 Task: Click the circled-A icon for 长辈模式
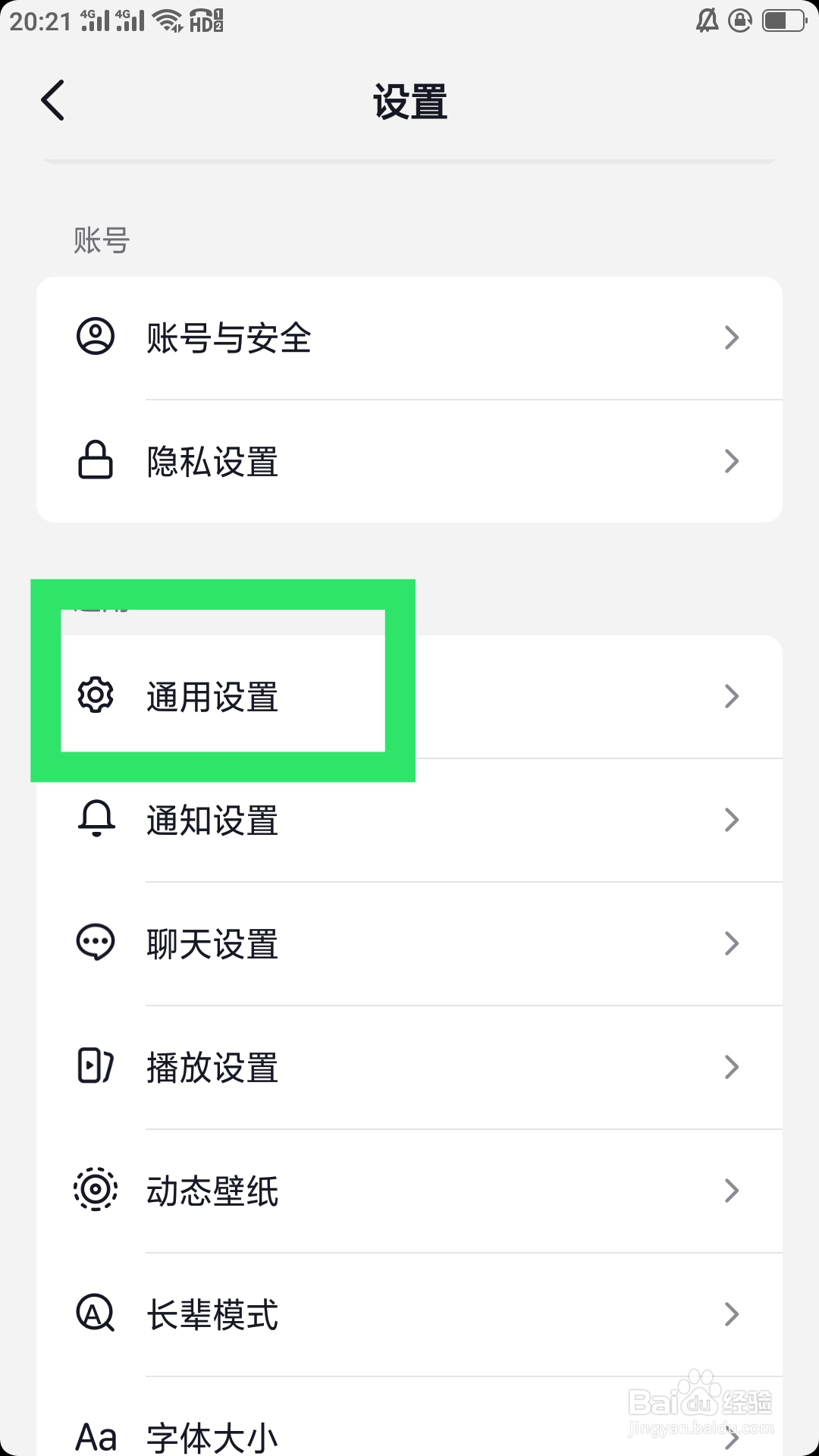(96, 1314)
